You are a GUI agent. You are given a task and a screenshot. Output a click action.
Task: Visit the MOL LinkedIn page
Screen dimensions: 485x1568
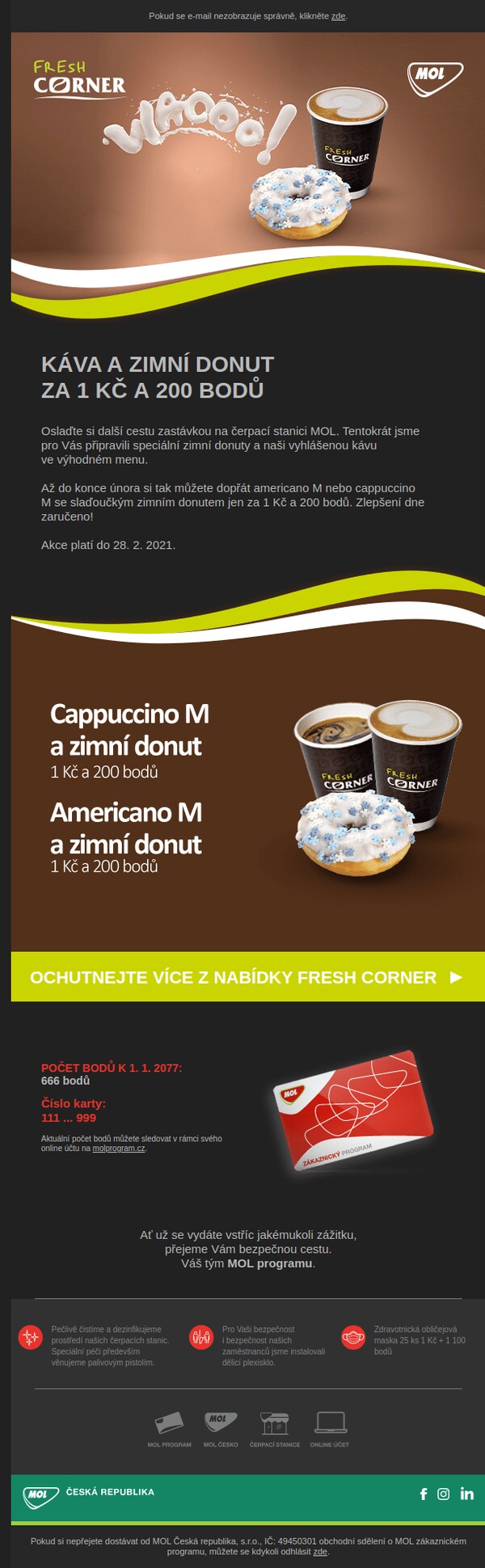(467, 1494)
